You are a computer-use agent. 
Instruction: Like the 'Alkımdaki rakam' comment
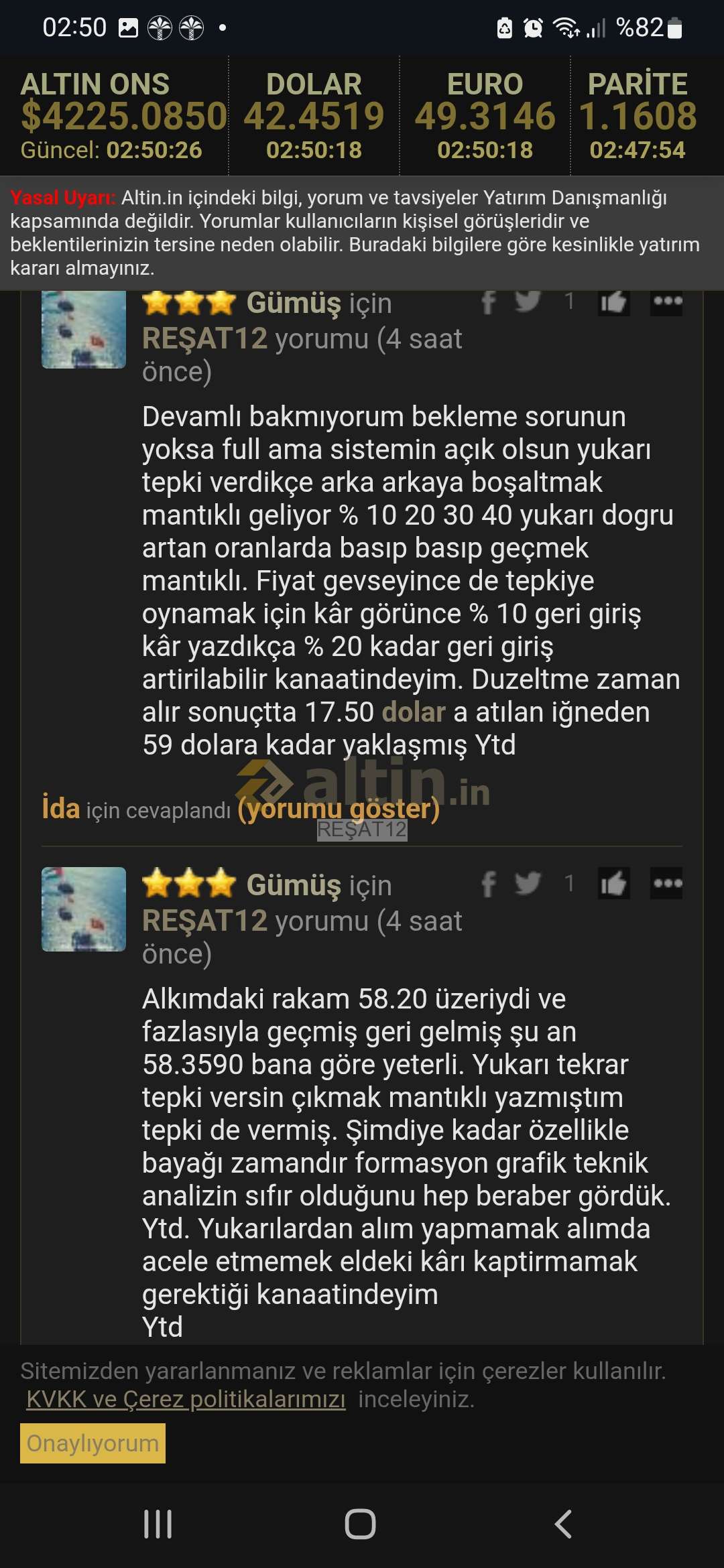[613, 883]
